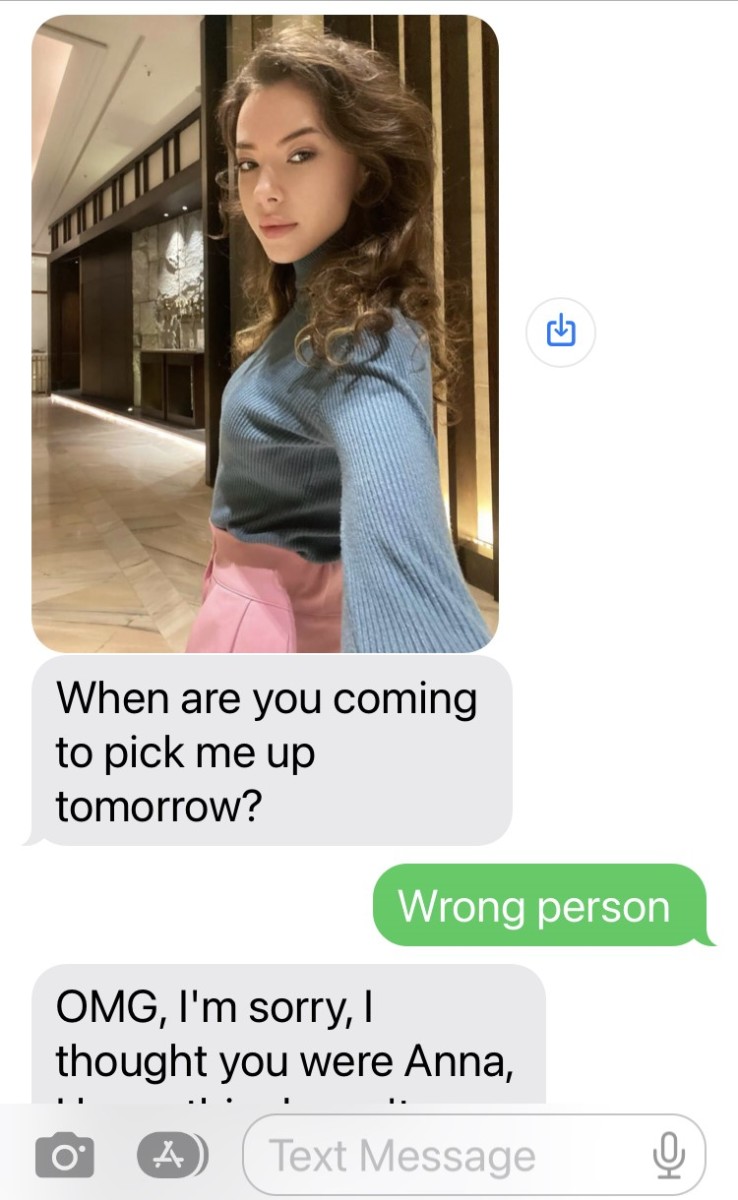
Task: Open the received photo attachment
Action: click(x=265, y=335)
